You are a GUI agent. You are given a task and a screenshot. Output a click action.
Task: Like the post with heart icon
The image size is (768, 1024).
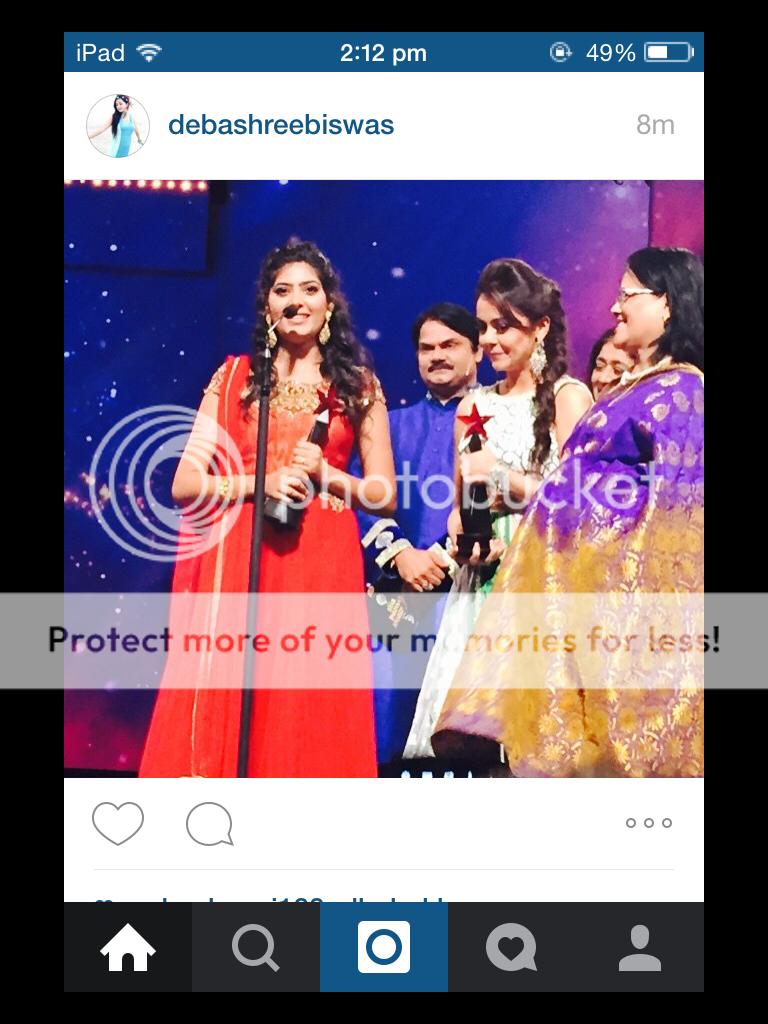coord(118,823)
